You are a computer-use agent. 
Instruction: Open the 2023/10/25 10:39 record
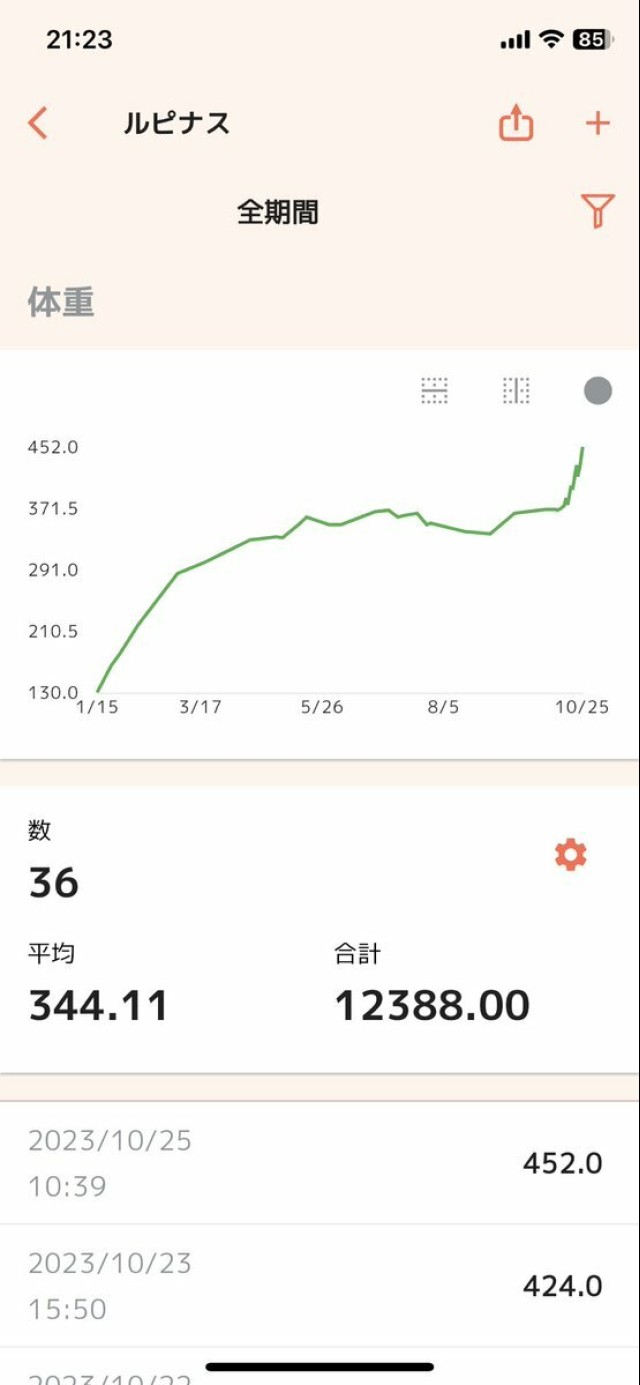[x=320, y=1163]
